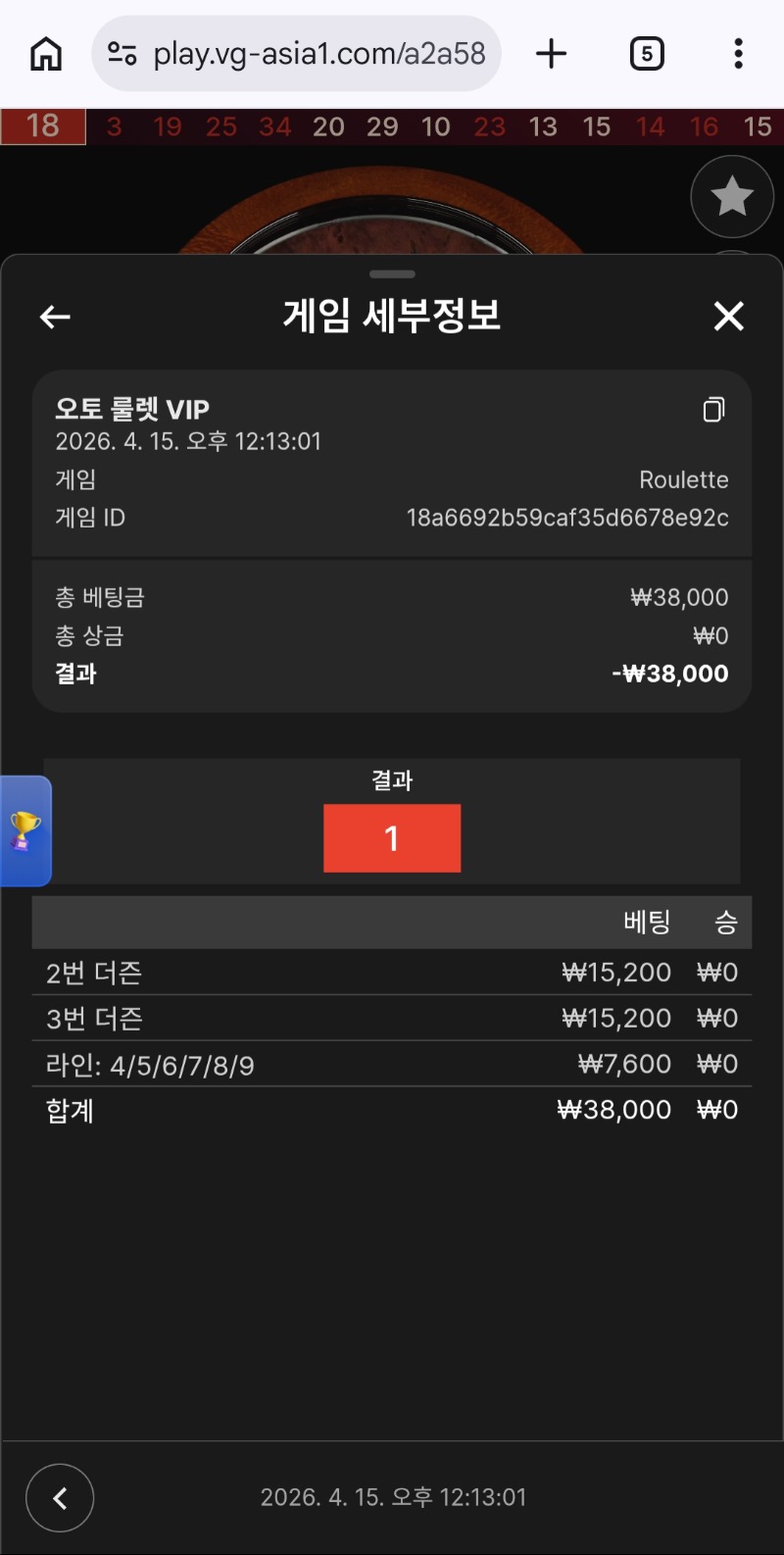Go to the previous game round

60,1497
